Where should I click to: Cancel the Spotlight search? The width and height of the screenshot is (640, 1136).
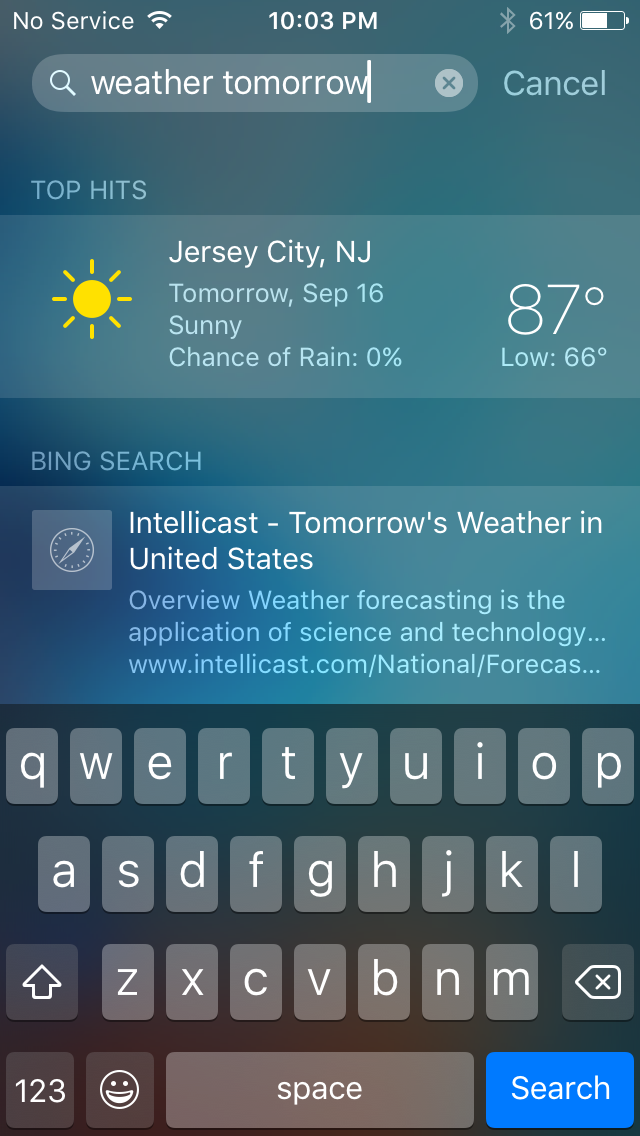[x=554, y=83]
